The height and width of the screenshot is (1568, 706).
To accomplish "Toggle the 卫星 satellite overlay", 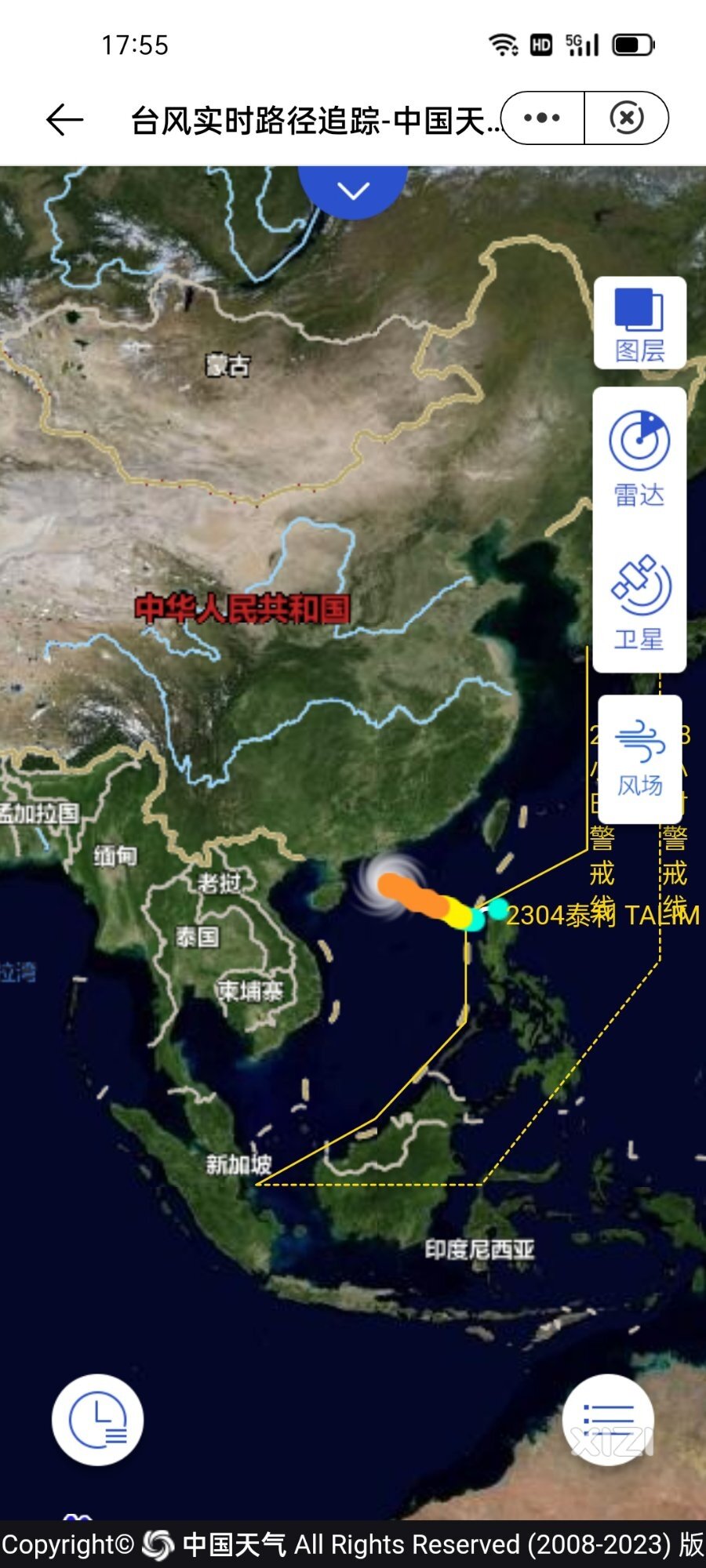I will (639, 602).
